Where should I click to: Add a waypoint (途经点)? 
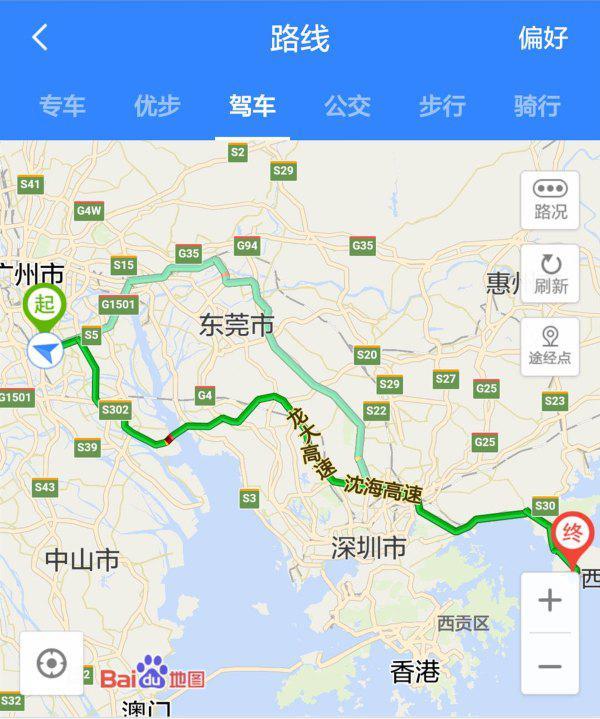coord(550,346)
